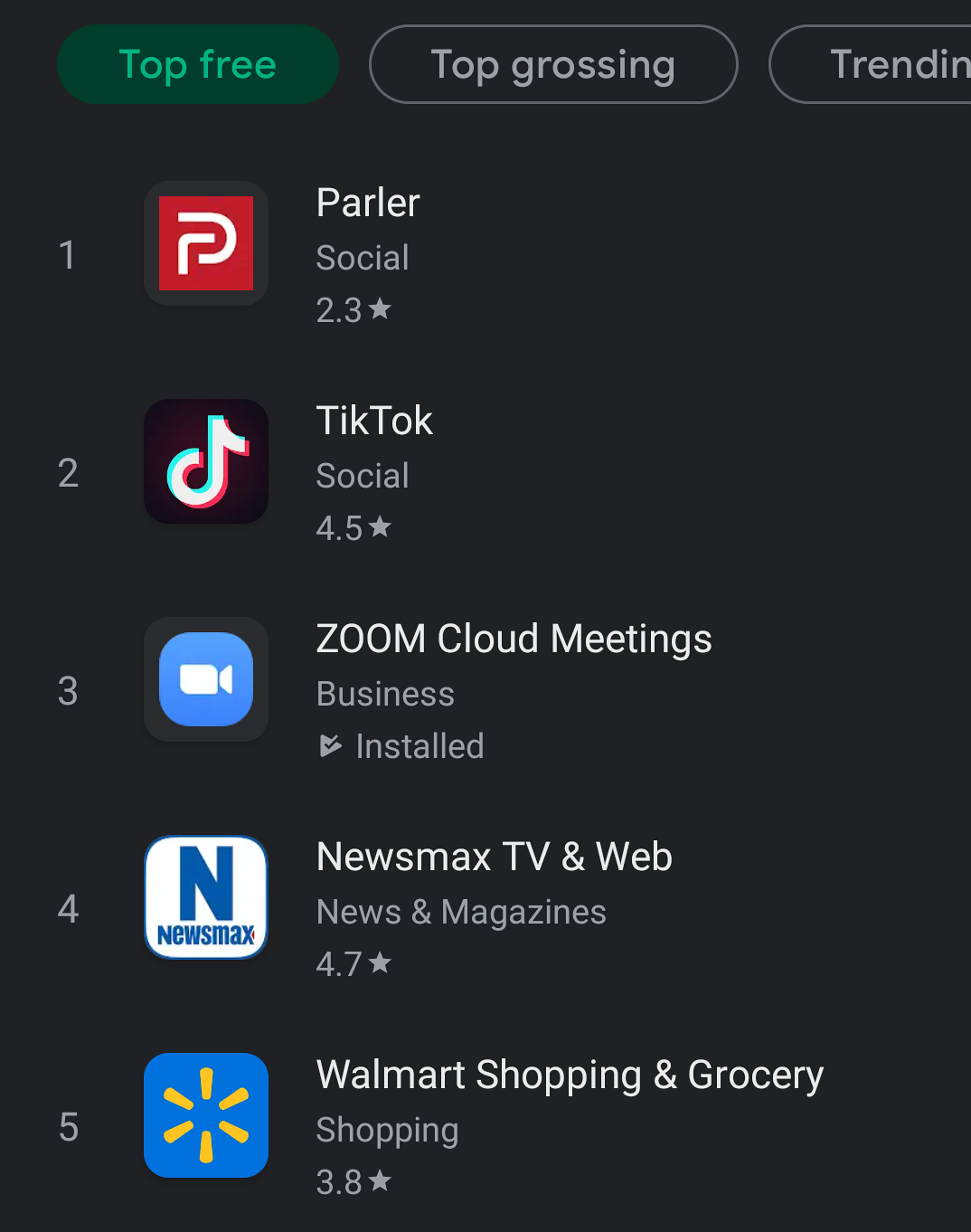Switch to the Top grossing chip

pyautogui.click(x=553, y=64)
